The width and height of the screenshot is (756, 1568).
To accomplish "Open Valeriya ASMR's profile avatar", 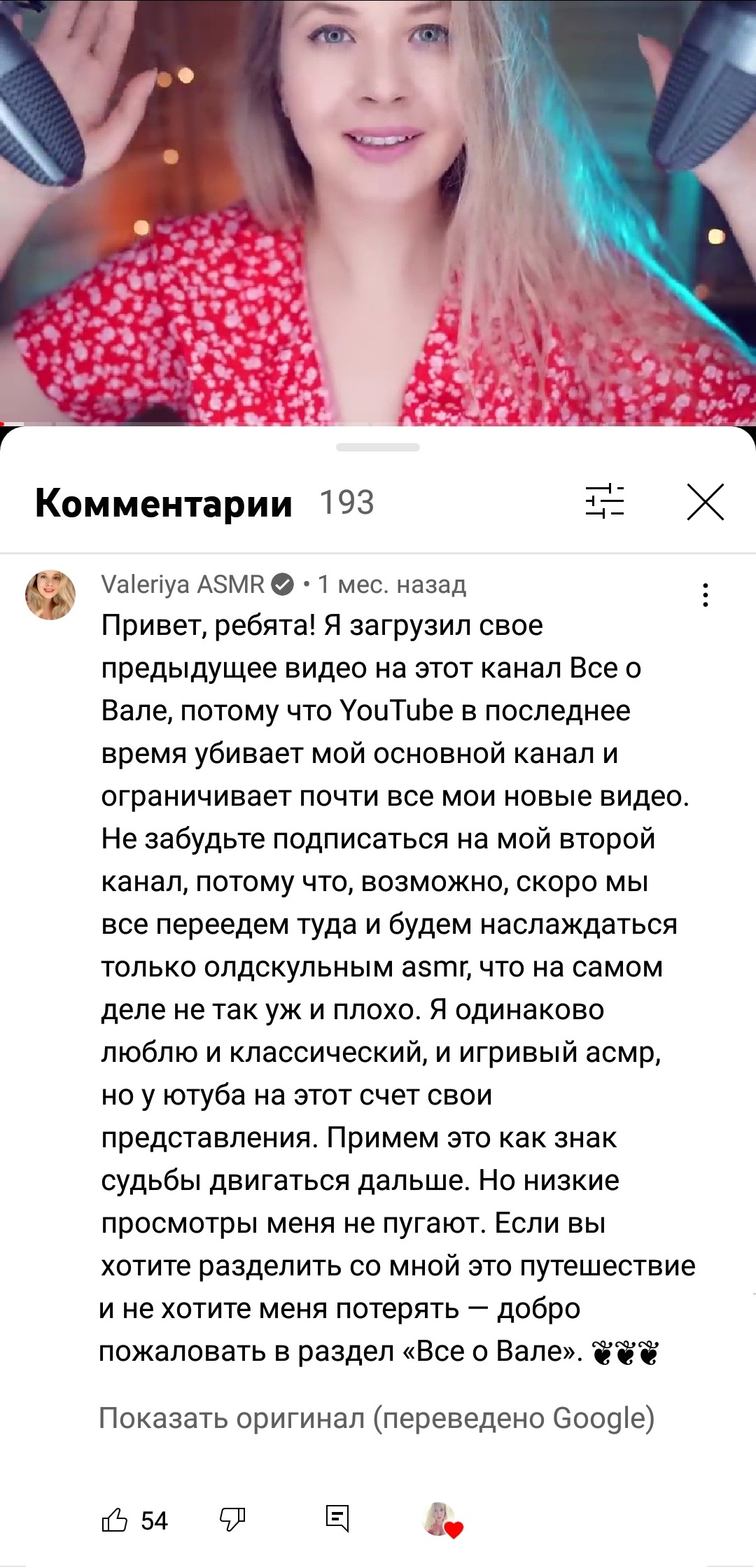I will [x=50, y=595].
